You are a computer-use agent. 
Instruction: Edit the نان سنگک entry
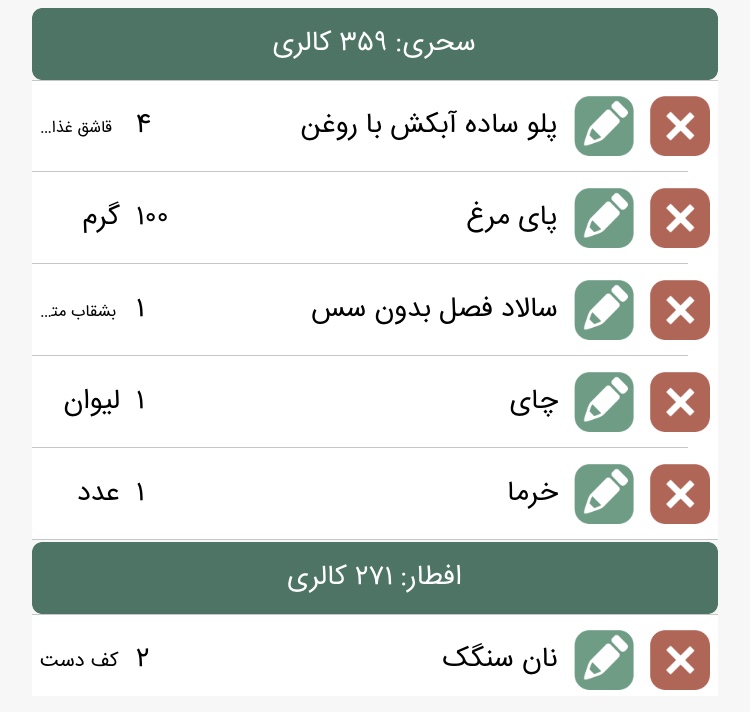click(604, 660)
